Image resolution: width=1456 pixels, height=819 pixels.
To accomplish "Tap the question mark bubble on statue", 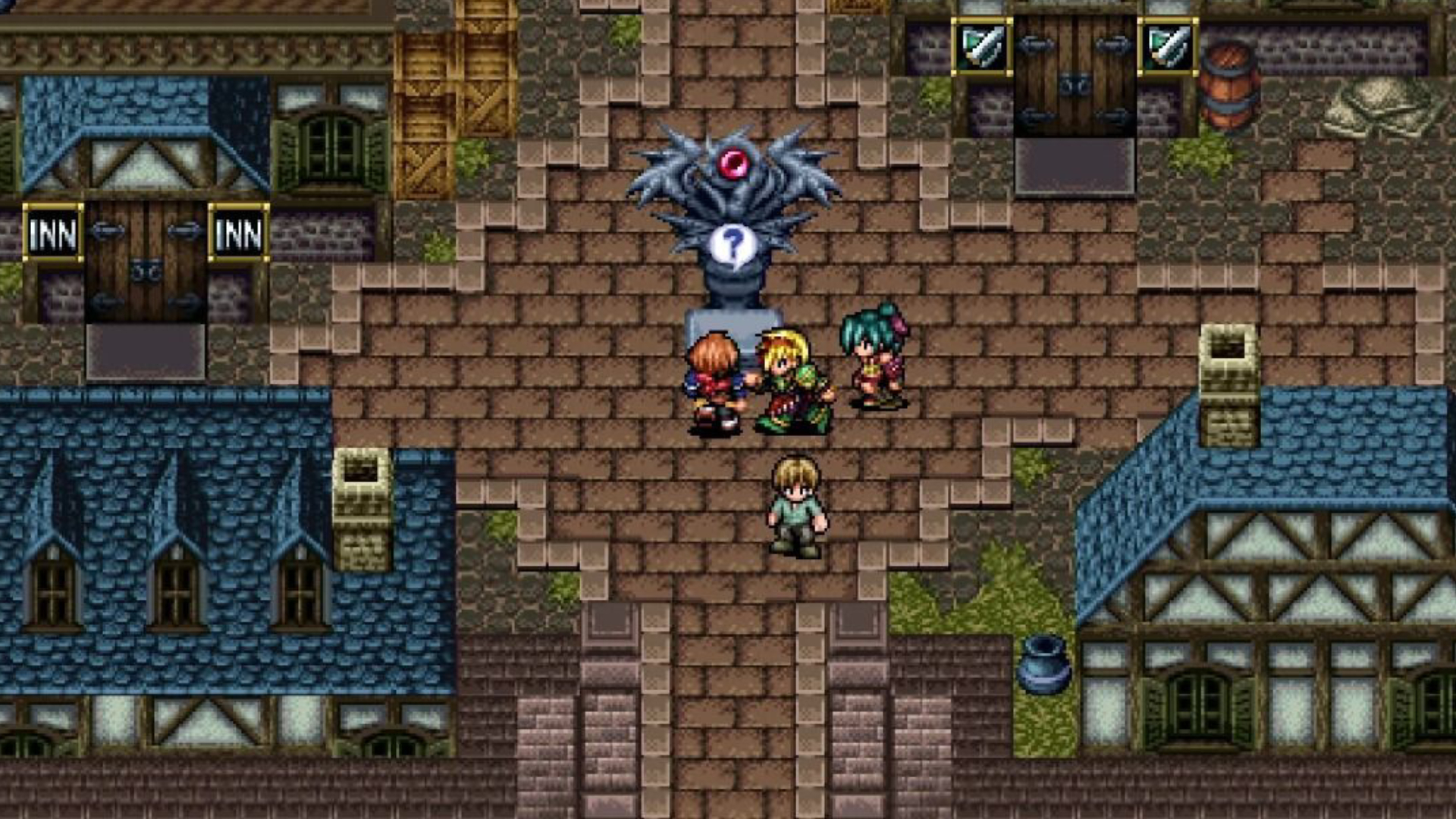I will [732, 245].
